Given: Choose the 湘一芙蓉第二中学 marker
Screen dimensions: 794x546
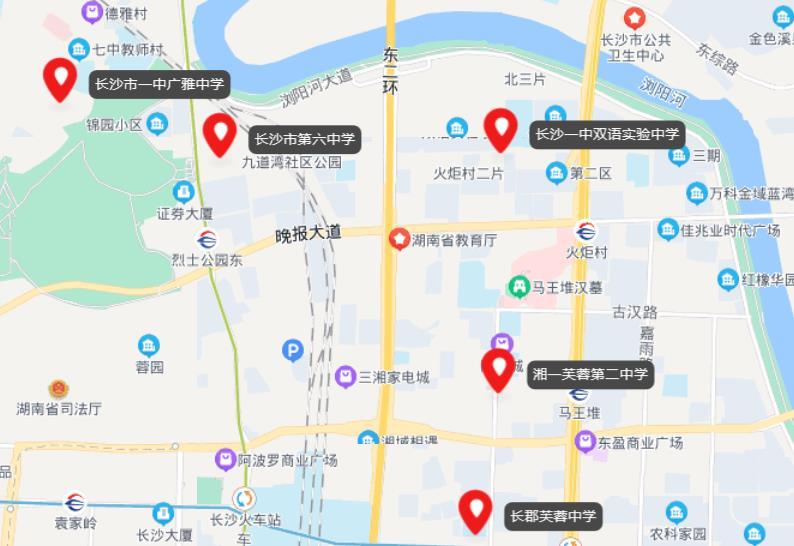Looking at the screenshot, I should click(x=497, y=368).
